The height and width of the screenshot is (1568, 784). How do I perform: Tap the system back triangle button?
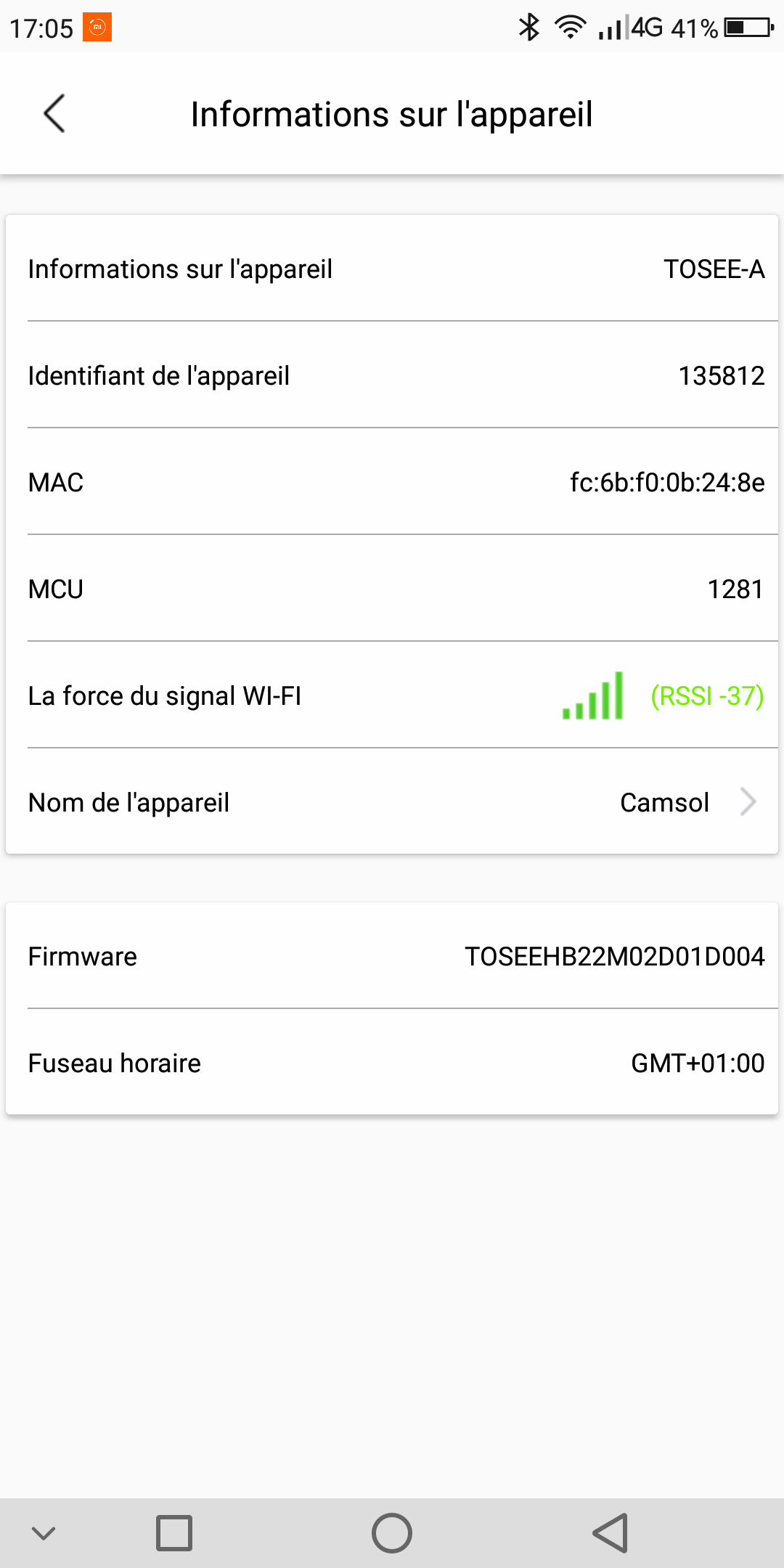pyautogui.click(x=611, y=1533)
